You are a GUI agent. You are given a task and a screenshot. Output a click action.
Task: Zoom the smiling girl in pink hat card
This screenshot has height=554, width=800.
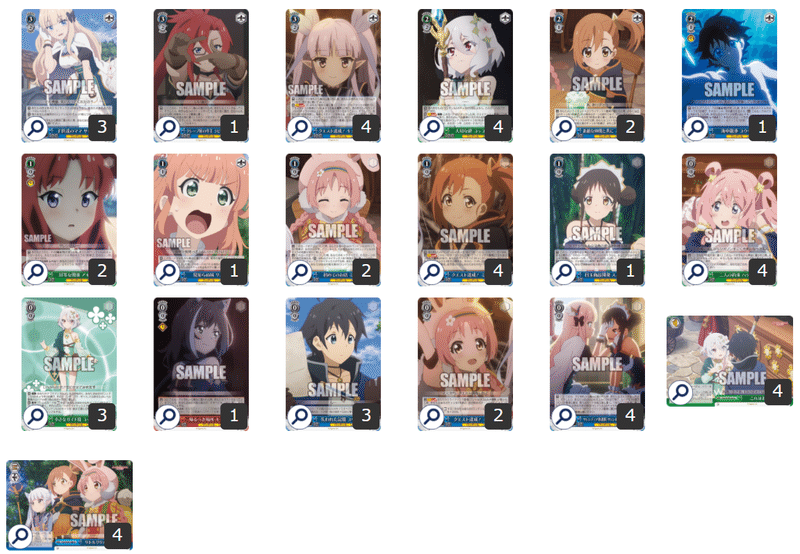coord(300,271)
